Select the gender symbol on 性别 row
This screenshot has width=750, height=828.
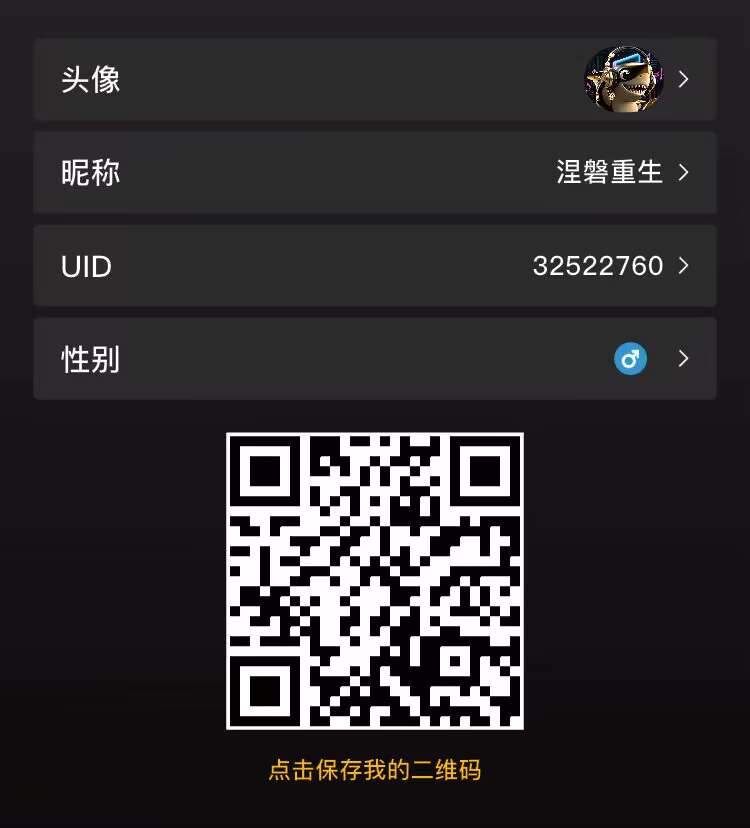pyautogui.click(x=629, y=358)
